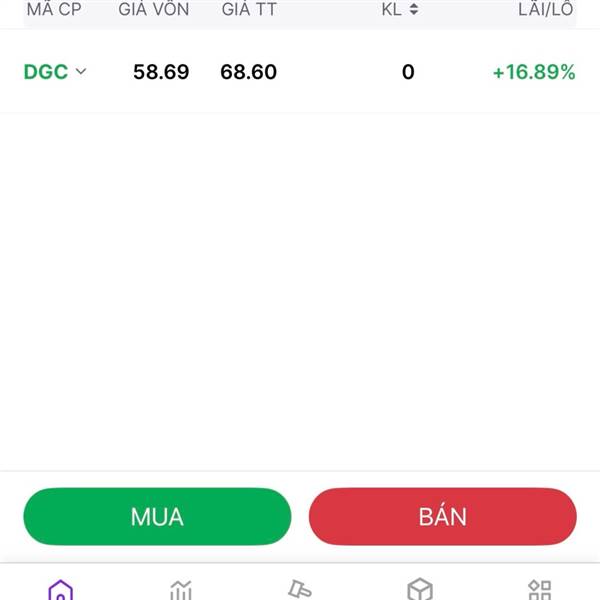Go to the home tab
The image size is (600, 600).
point(60,590)
